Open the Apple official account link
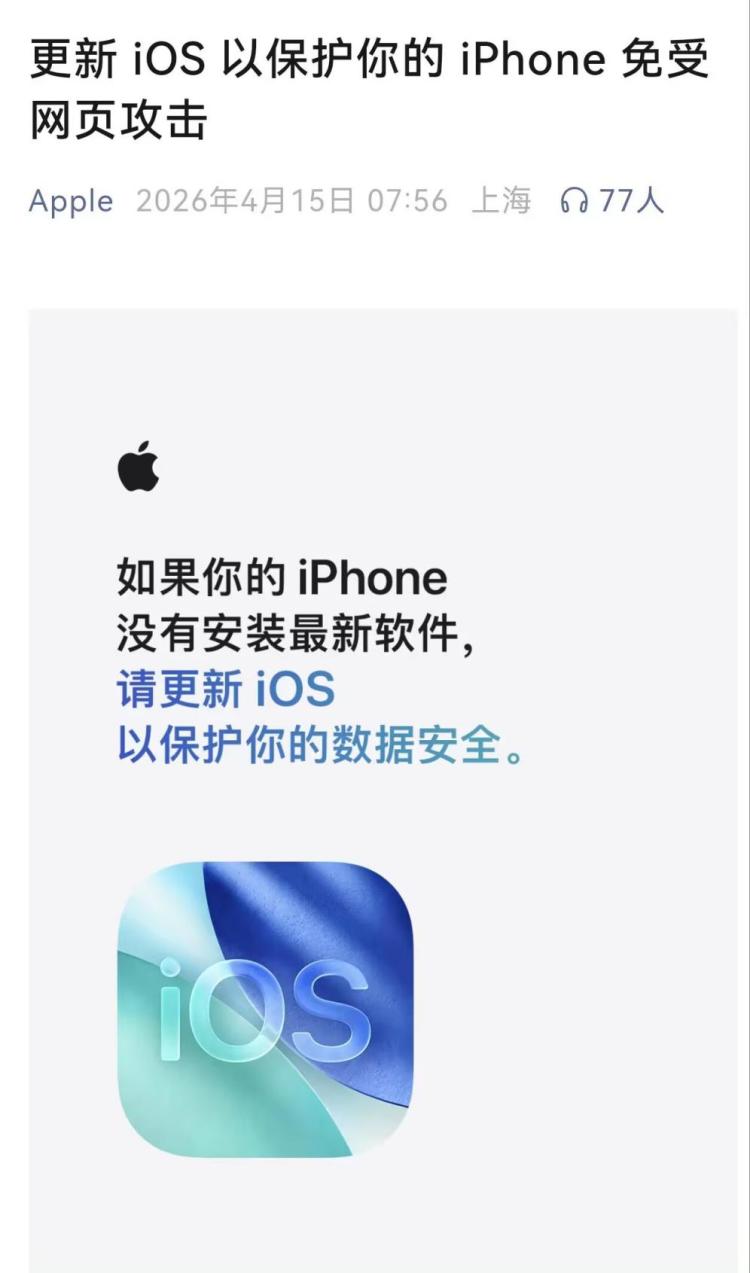The width and height of the screenshot is (750, 1273). pos(70,201)
